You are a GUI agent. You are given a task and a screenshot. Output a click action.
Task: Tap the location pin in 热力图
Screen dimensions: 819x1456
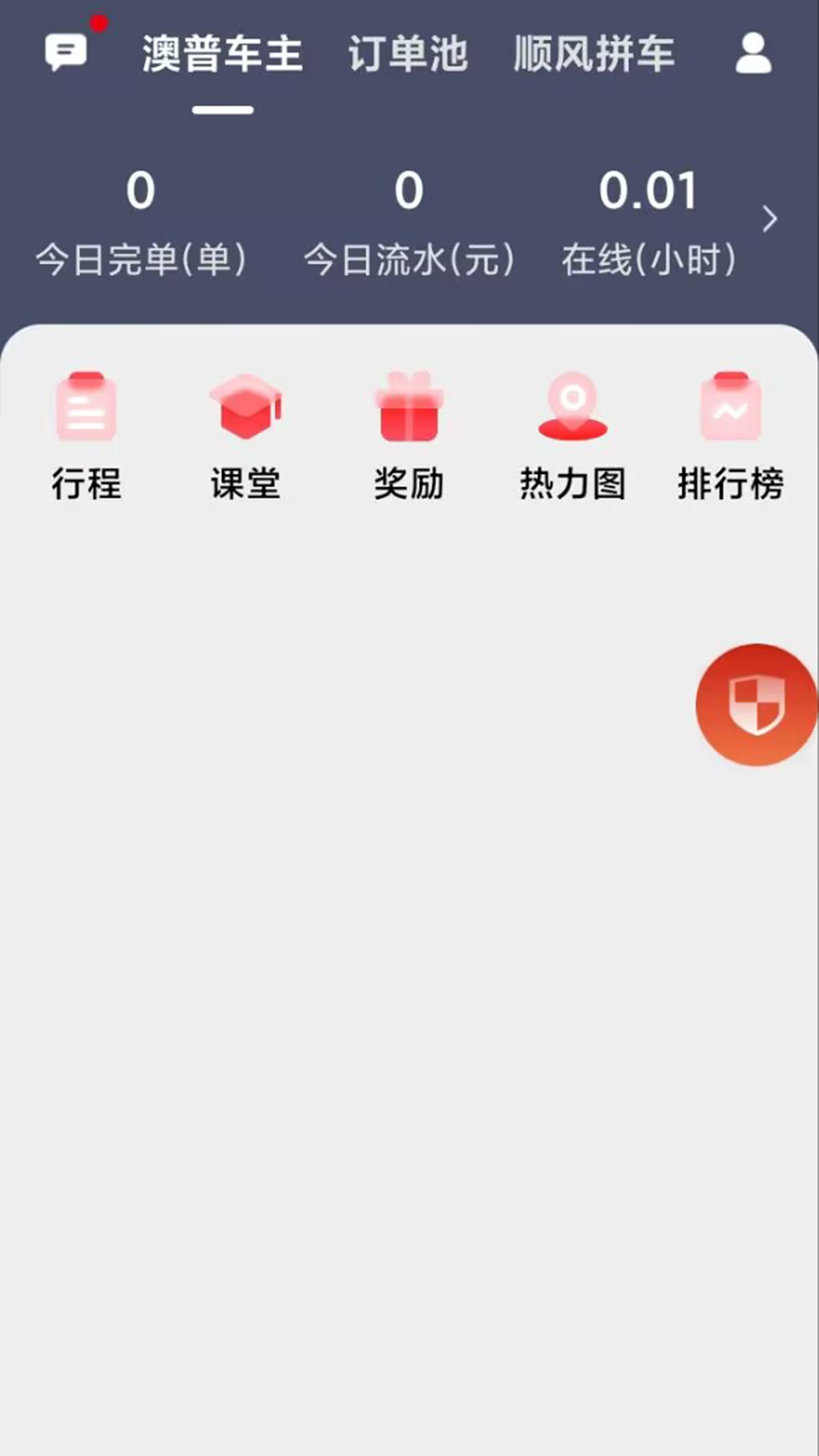pyautogui.click(x=573, y=398)
